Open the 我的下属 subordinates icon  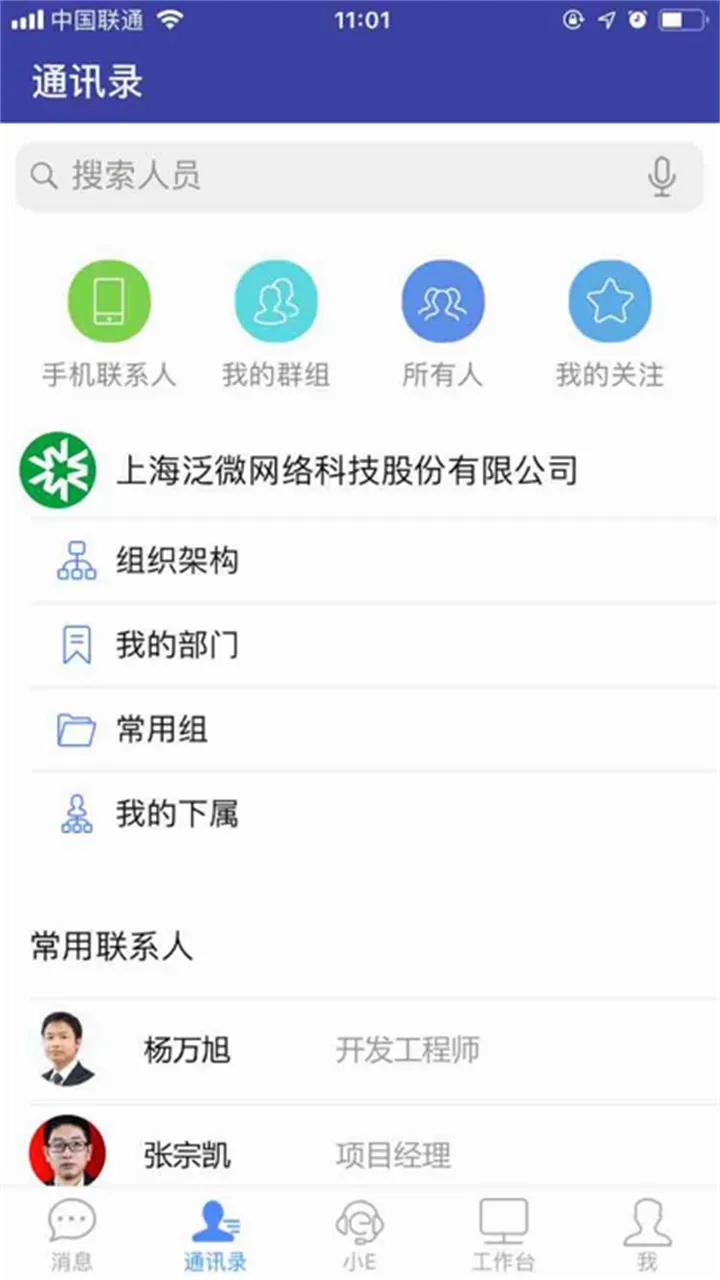click(x=78, y=813)
